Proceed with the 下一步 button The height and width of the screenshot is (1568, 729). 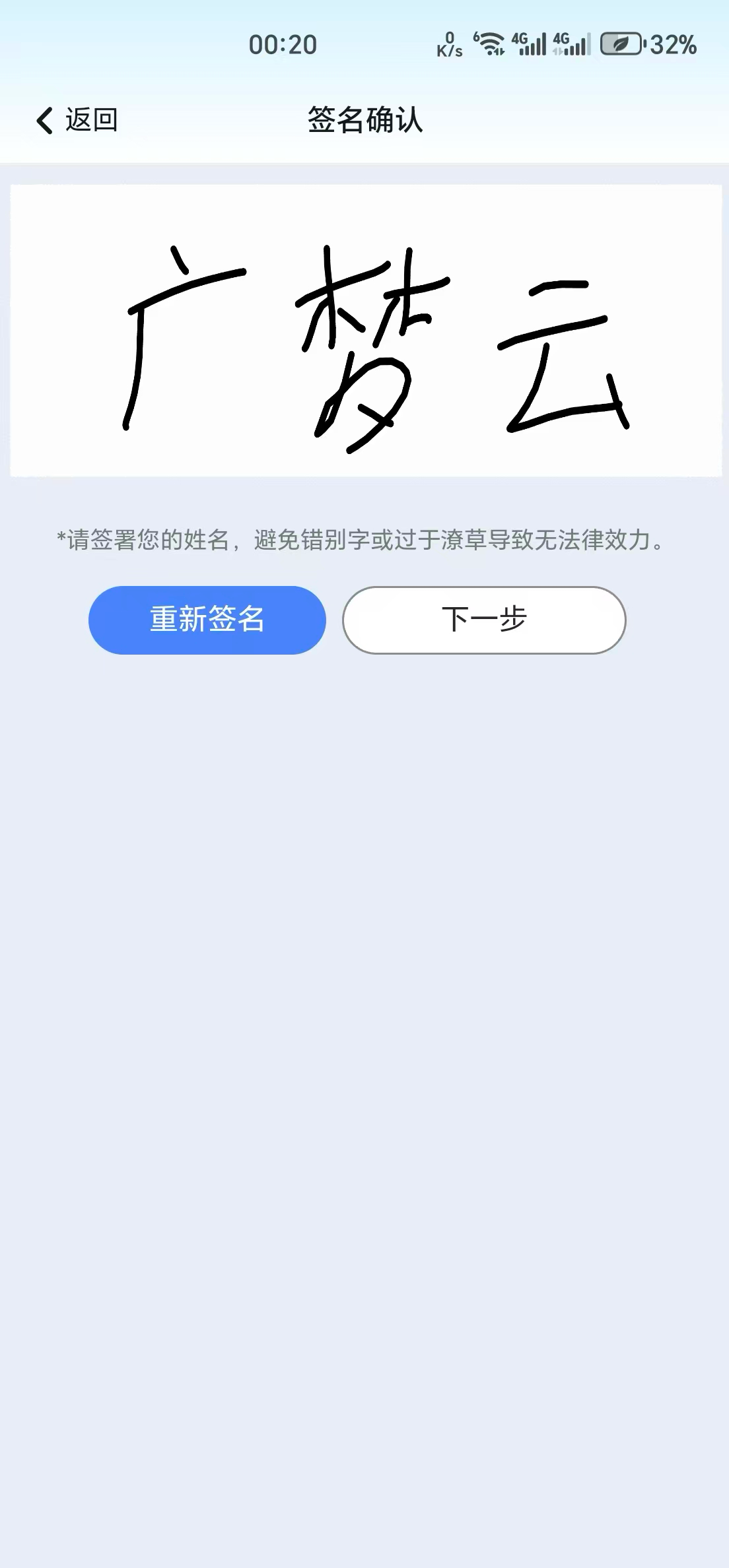(484, 620)
